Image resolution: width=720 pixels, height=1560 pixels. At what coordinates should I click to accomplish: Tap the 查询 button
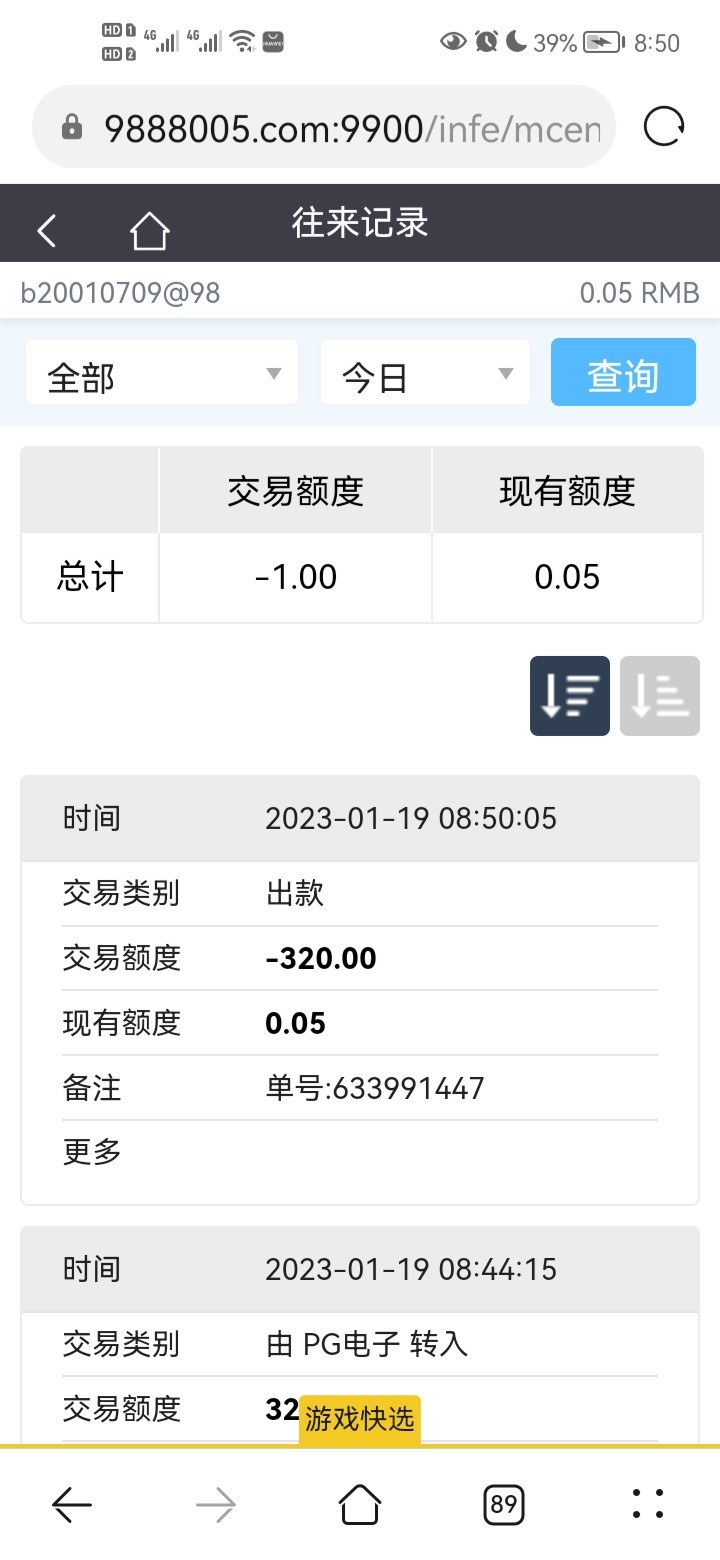[x=623, y=373]
